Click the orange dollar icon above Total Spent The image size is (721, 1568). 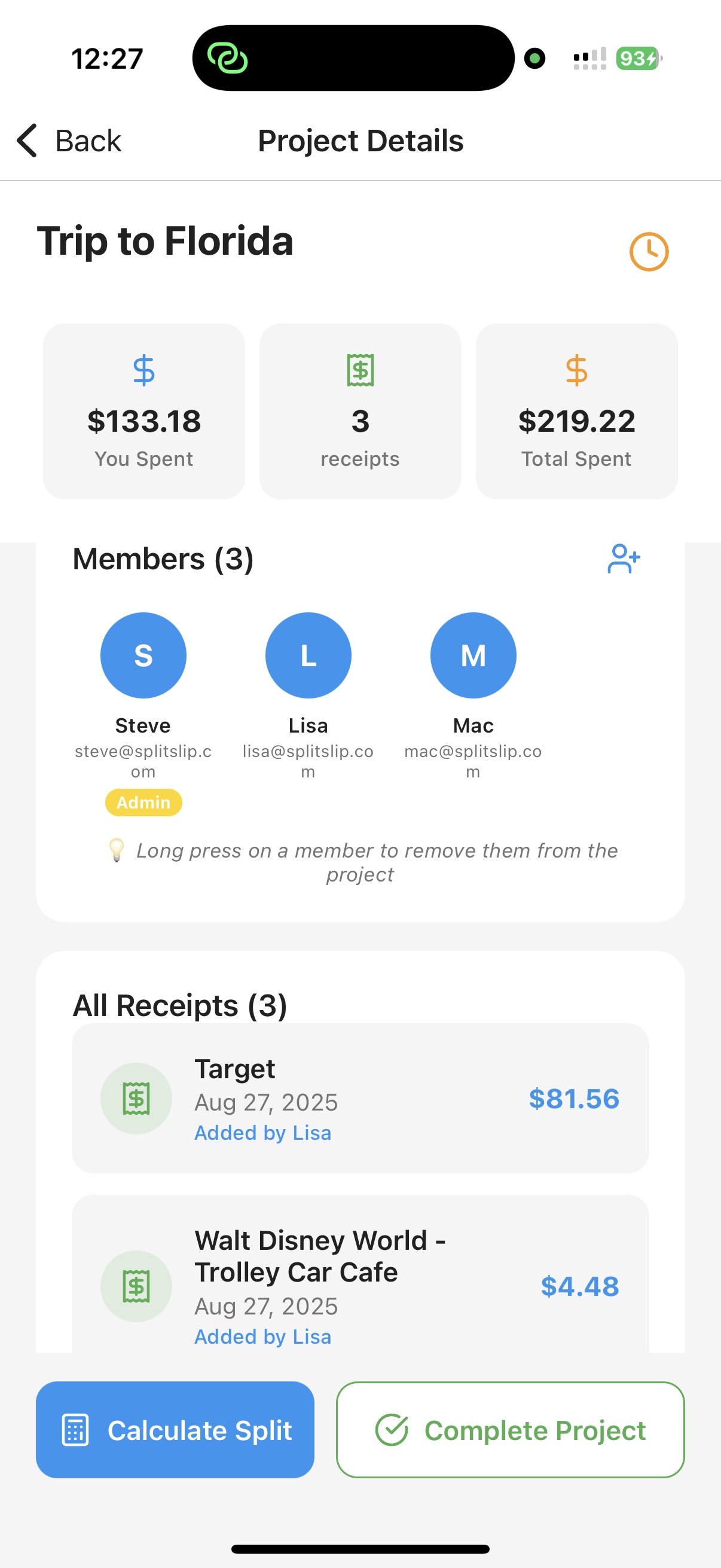pos(576,370)
